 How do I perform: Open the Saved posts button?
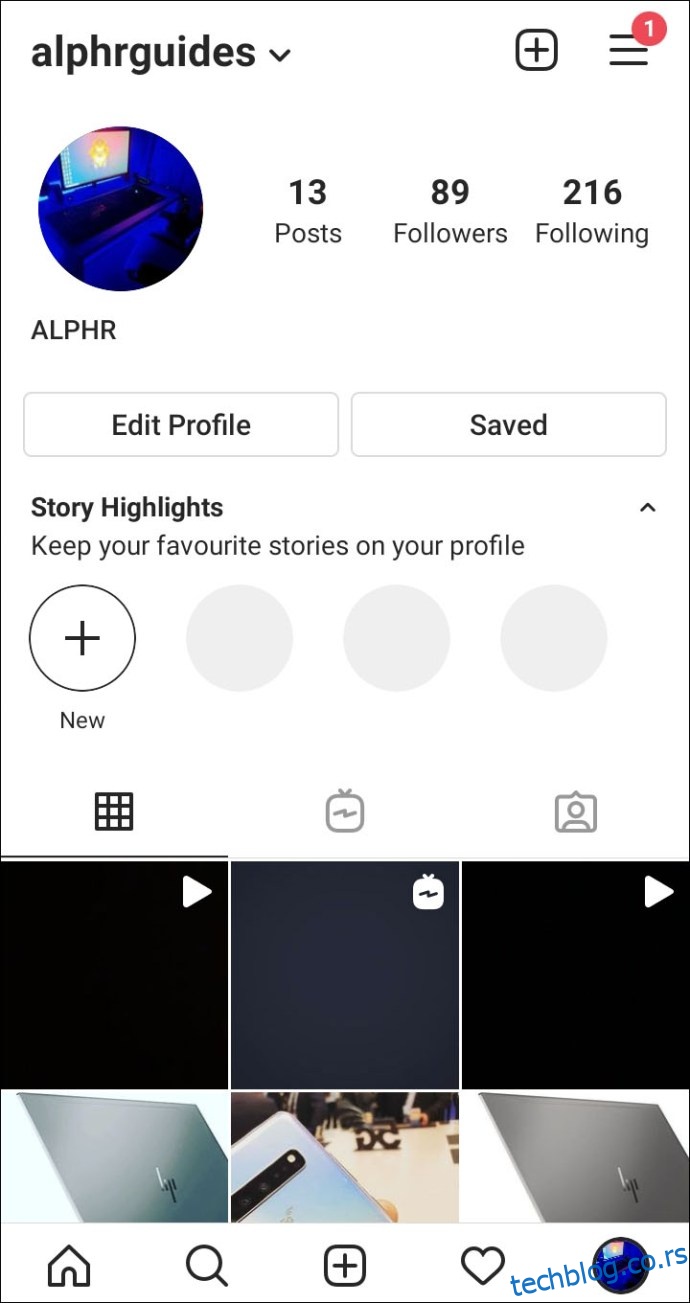point(508,425)
